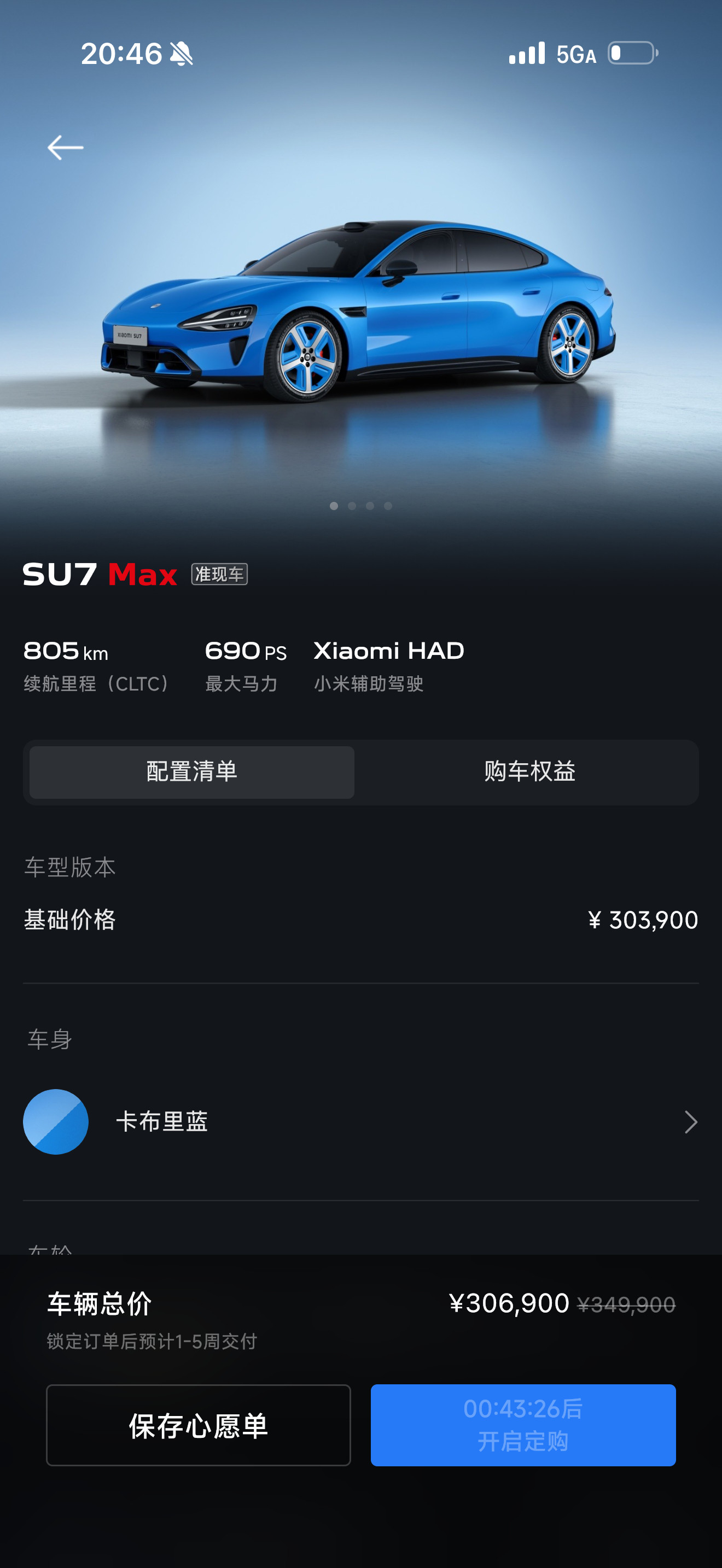Tap the muted notification bell icon

point(182,55)
